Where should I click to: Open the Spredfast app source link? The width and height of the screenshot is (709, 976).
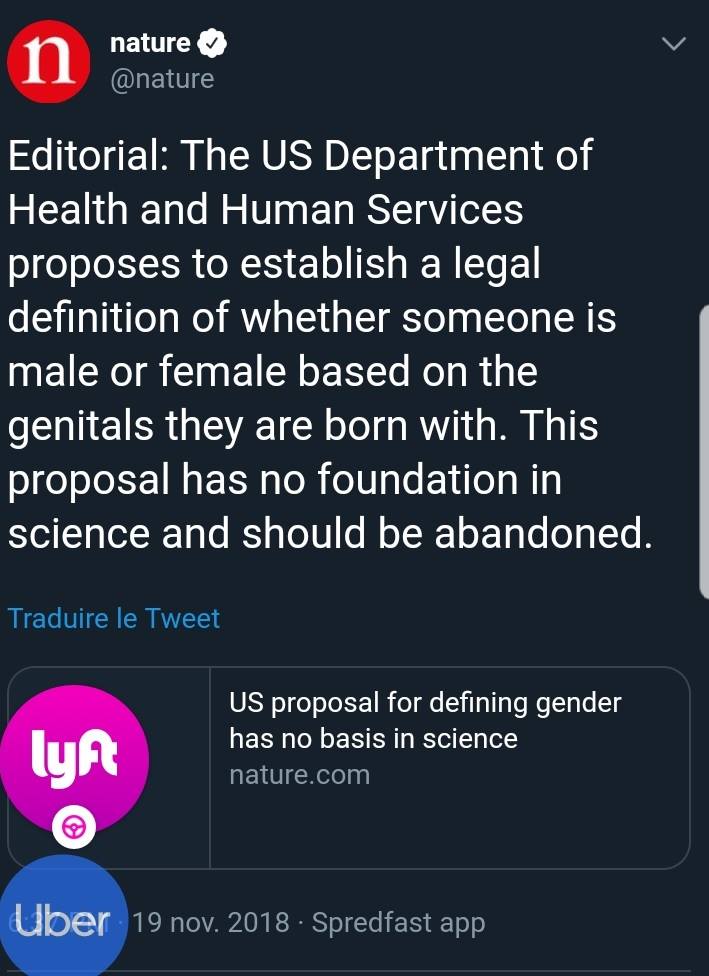pyautogui.click(x=398, y=922)
